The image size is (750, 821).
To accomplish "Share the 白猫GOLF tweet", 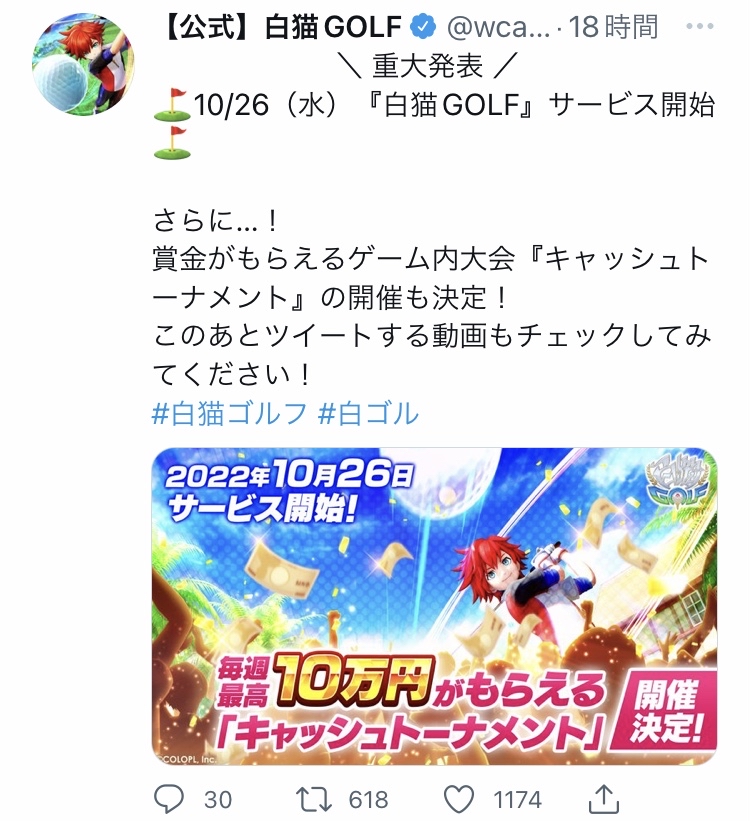I will 603,797.
